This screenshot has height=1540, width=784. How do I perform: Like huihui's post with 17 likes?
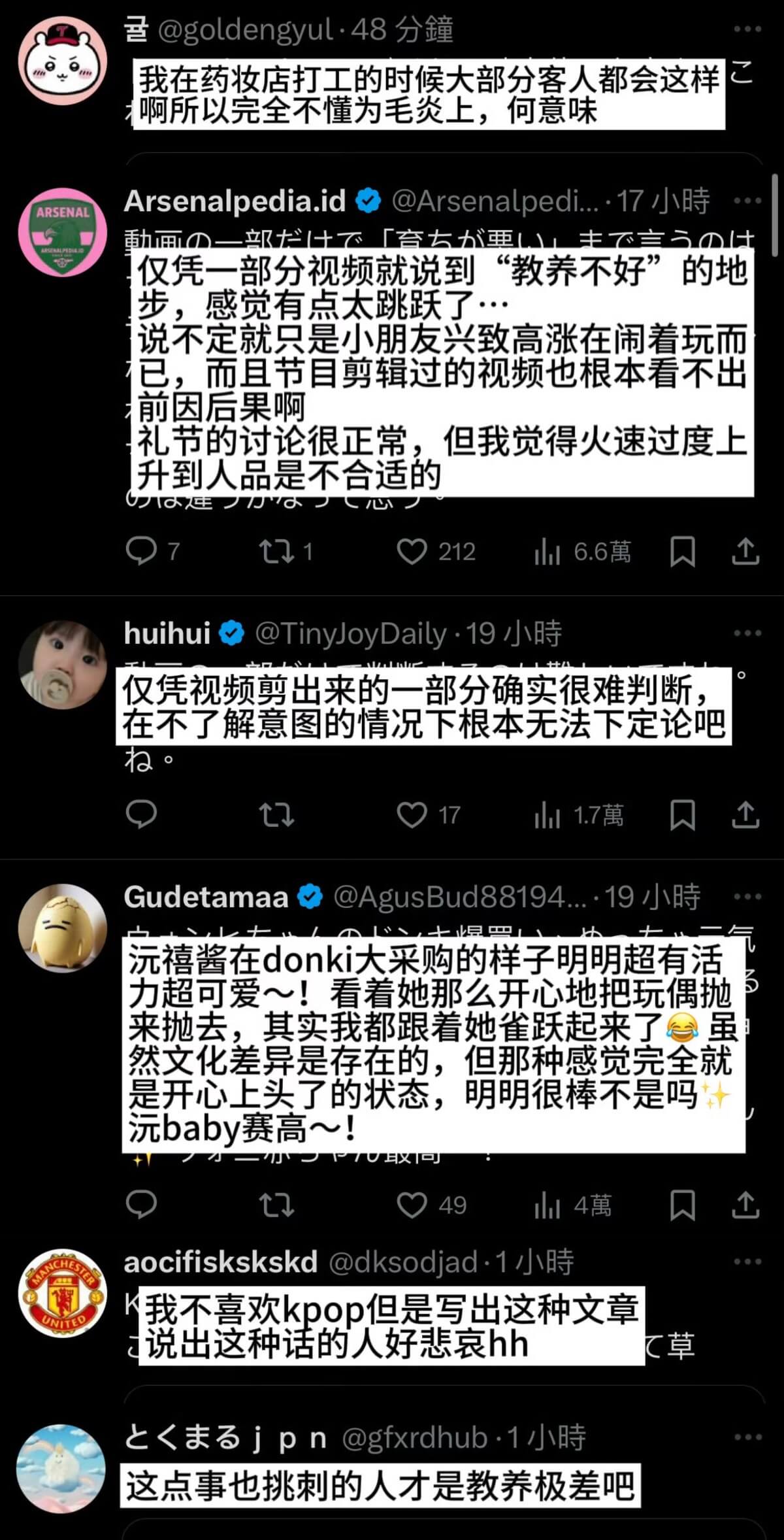click(412, 814)
